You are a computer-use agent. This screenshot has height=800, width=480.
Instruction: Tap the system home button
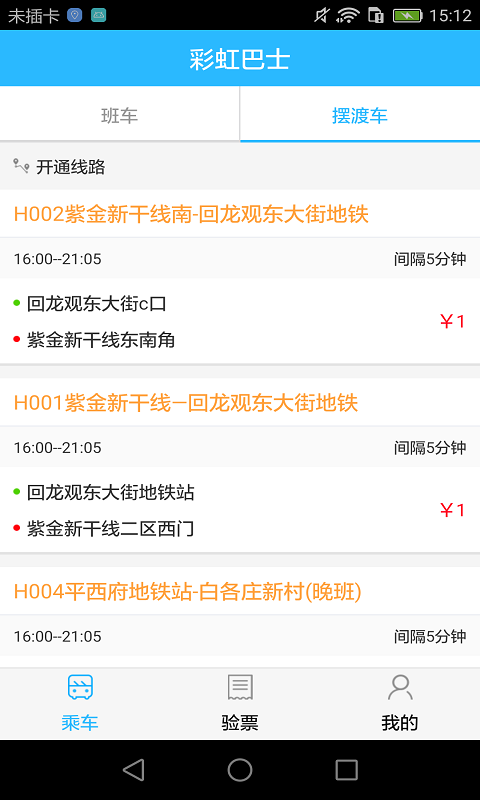(x=240, y=770)
